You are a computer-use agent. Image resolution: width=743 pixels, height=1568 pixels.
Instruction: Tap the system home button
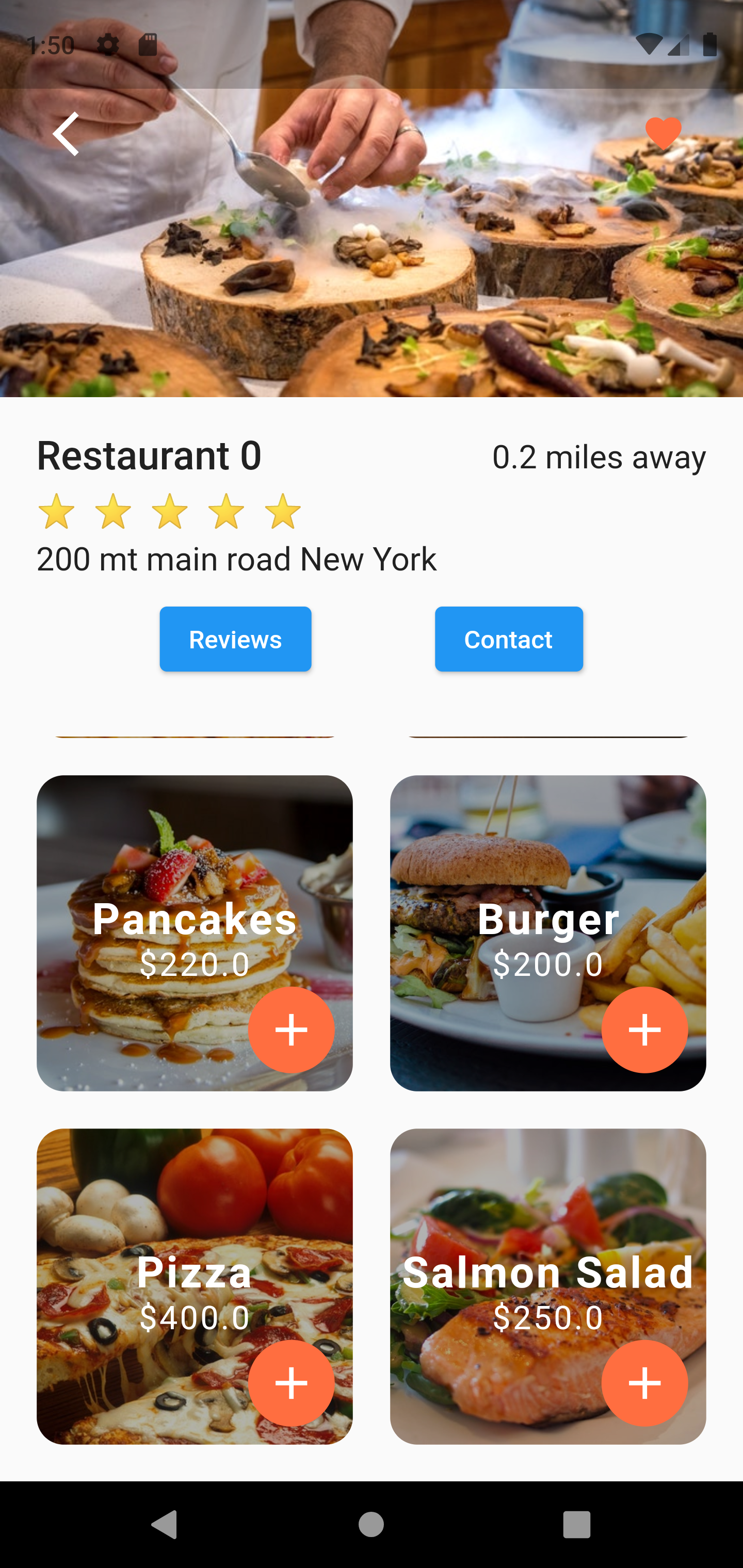371,1525
